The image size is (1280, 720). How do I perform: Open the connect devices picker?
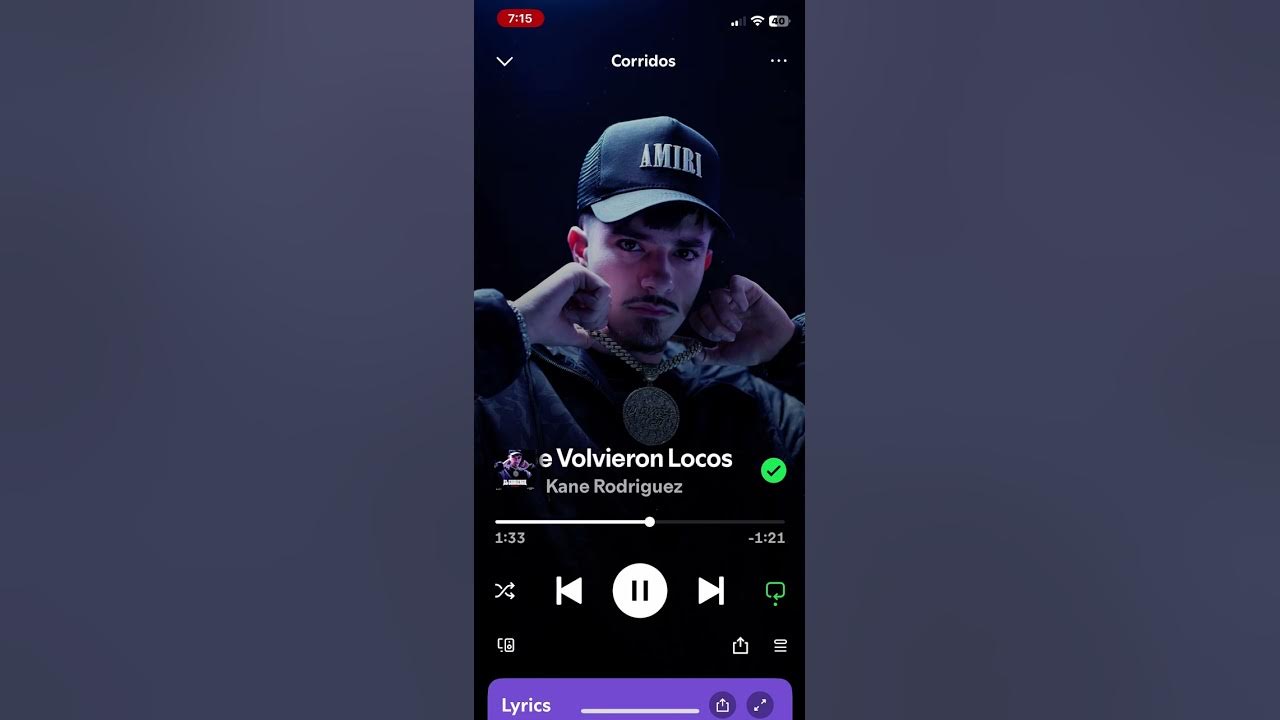(506, 646)
